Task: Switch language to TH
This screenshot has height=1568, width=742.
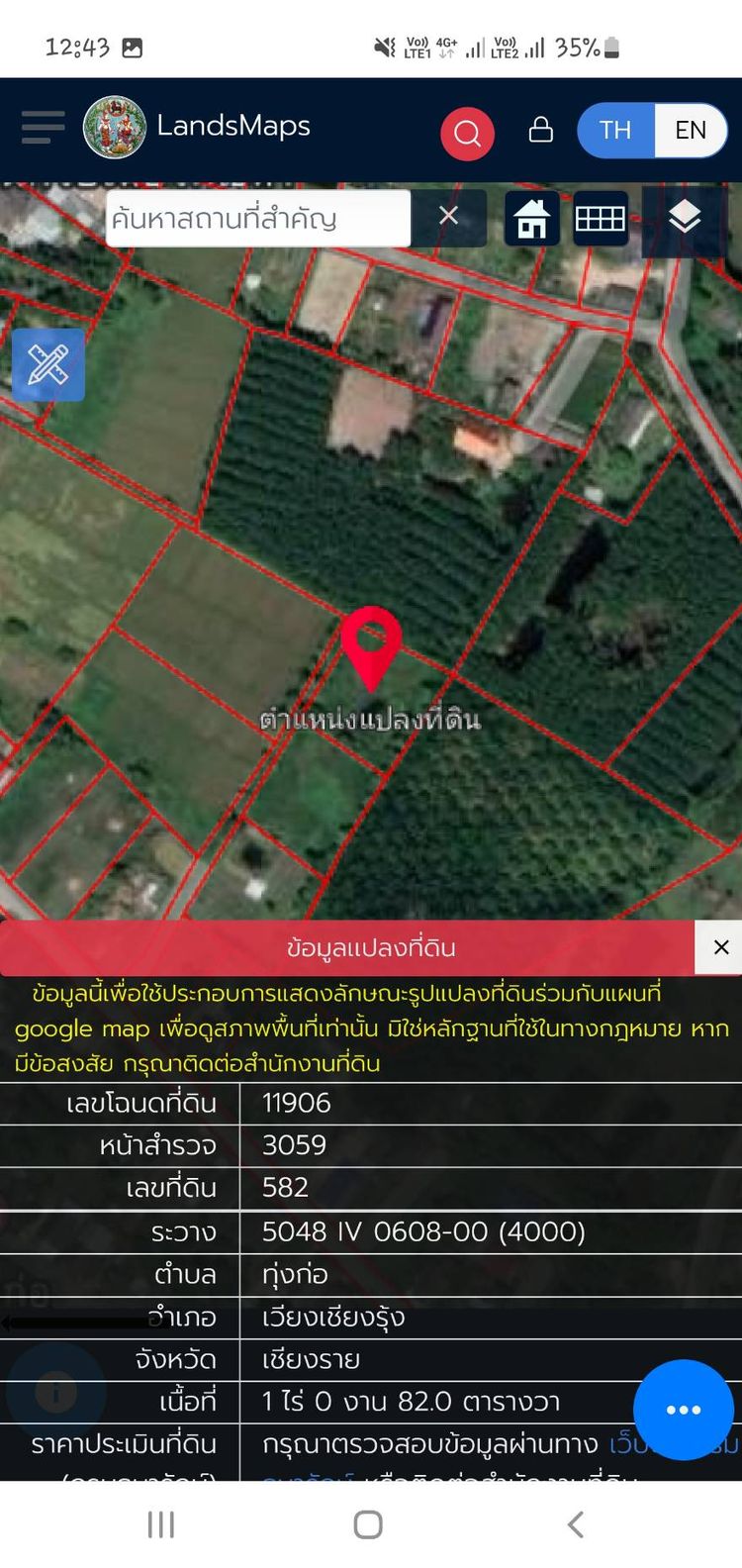Action: coord(615,131)
